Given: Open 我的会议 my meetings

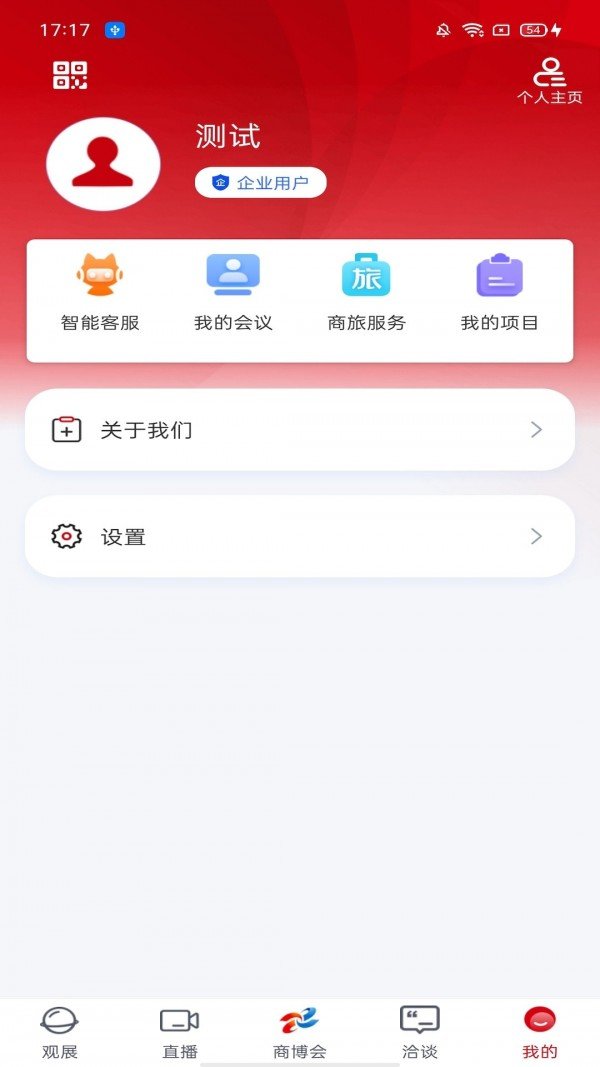Looking at the screenshot, I should pos(233,292).
